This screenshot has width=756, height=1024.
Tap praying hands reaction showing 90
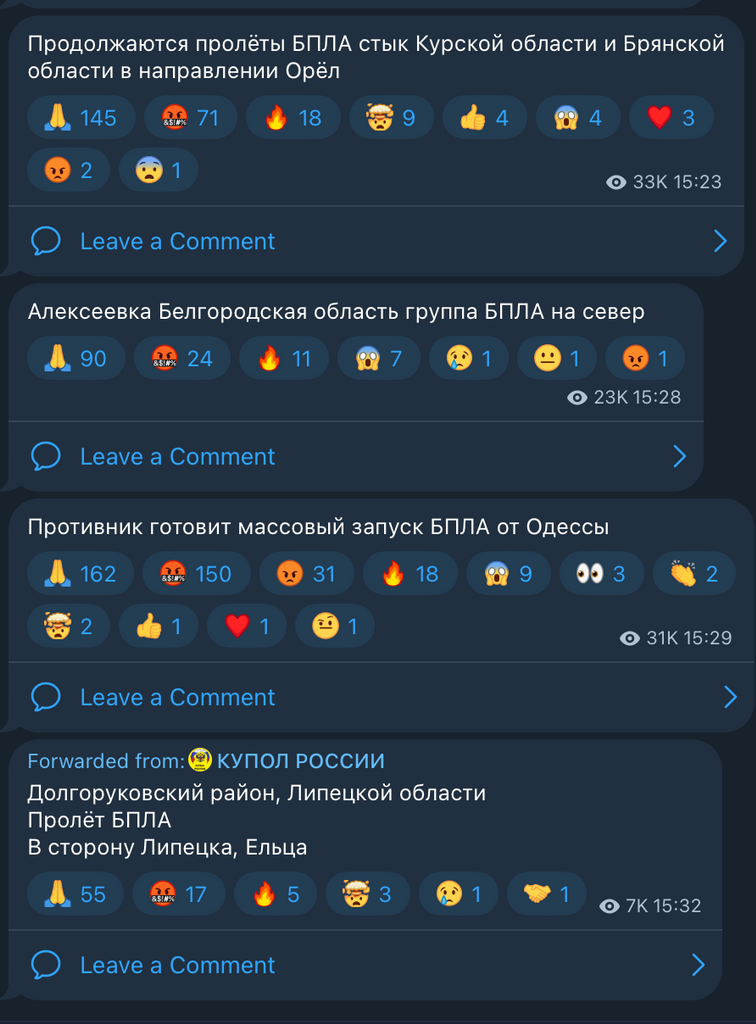pyautogui.click(x=75, y=358)
